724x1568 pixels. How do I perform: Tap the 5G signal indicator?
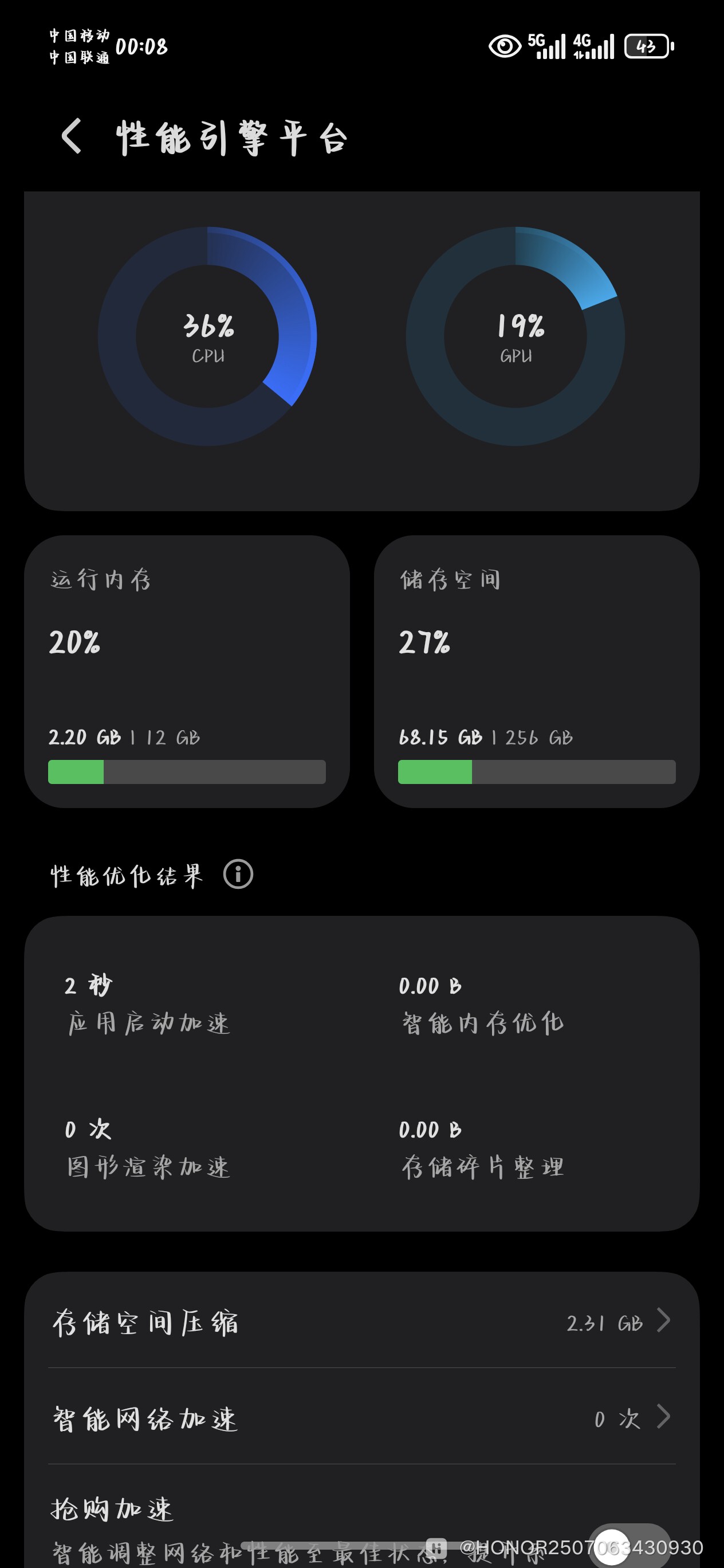[545, 46]
